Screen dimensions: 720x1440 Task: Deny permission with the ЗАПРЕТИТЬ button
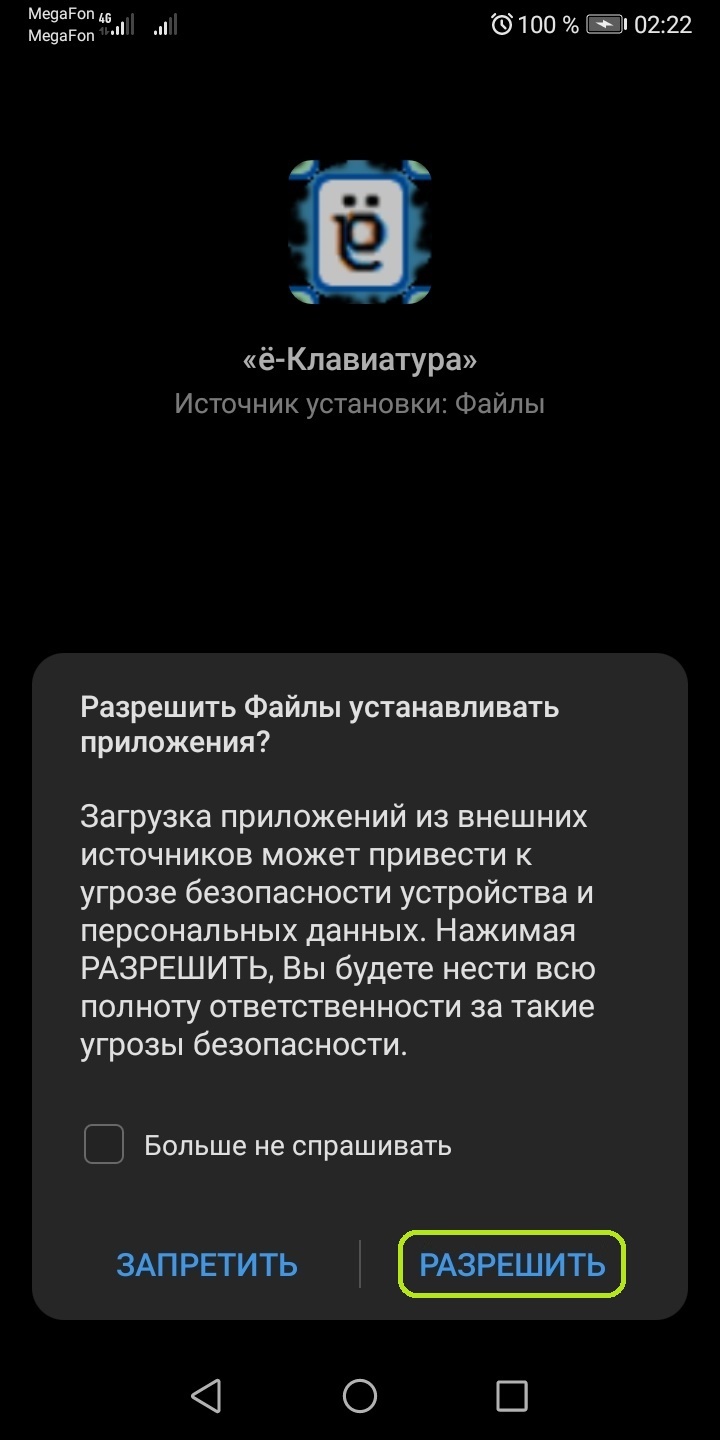[207, 1265]
